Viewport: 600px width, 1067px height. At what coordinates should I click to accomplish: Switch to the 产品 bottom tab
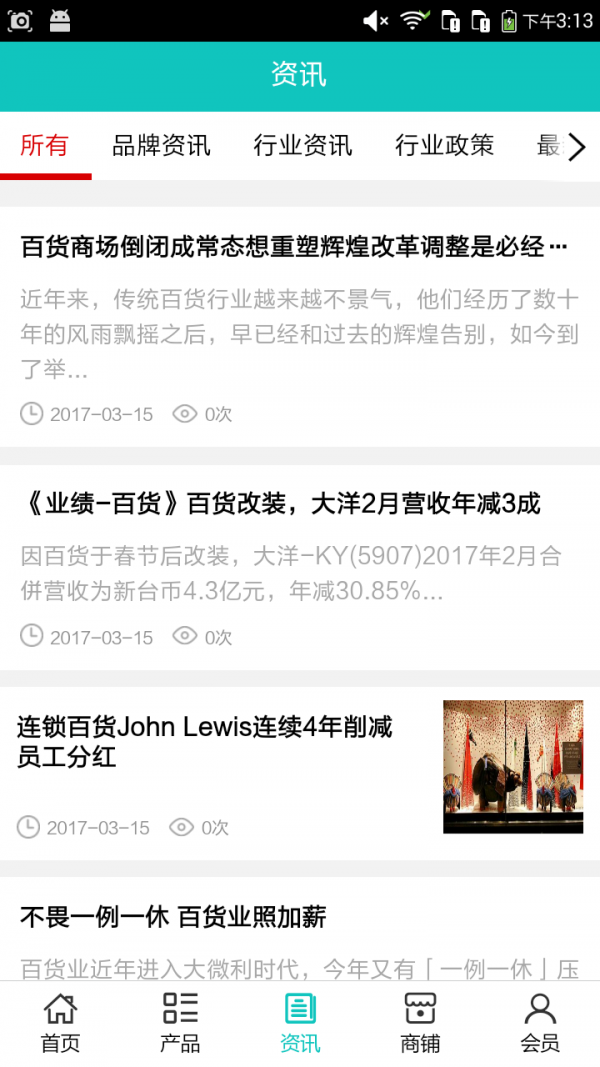pos(180,1024)
